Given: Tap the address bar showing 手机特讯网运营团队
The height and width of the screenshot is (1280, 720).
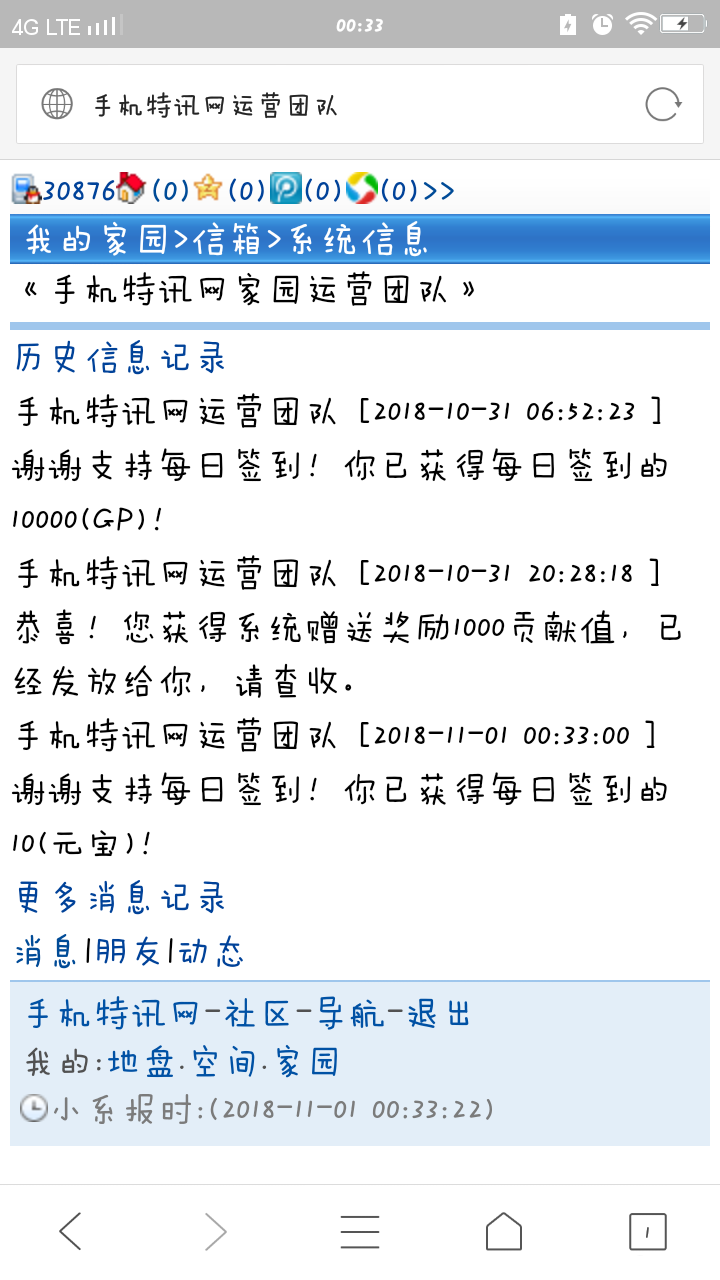Looking at the screenshot, I should (340, 104).
